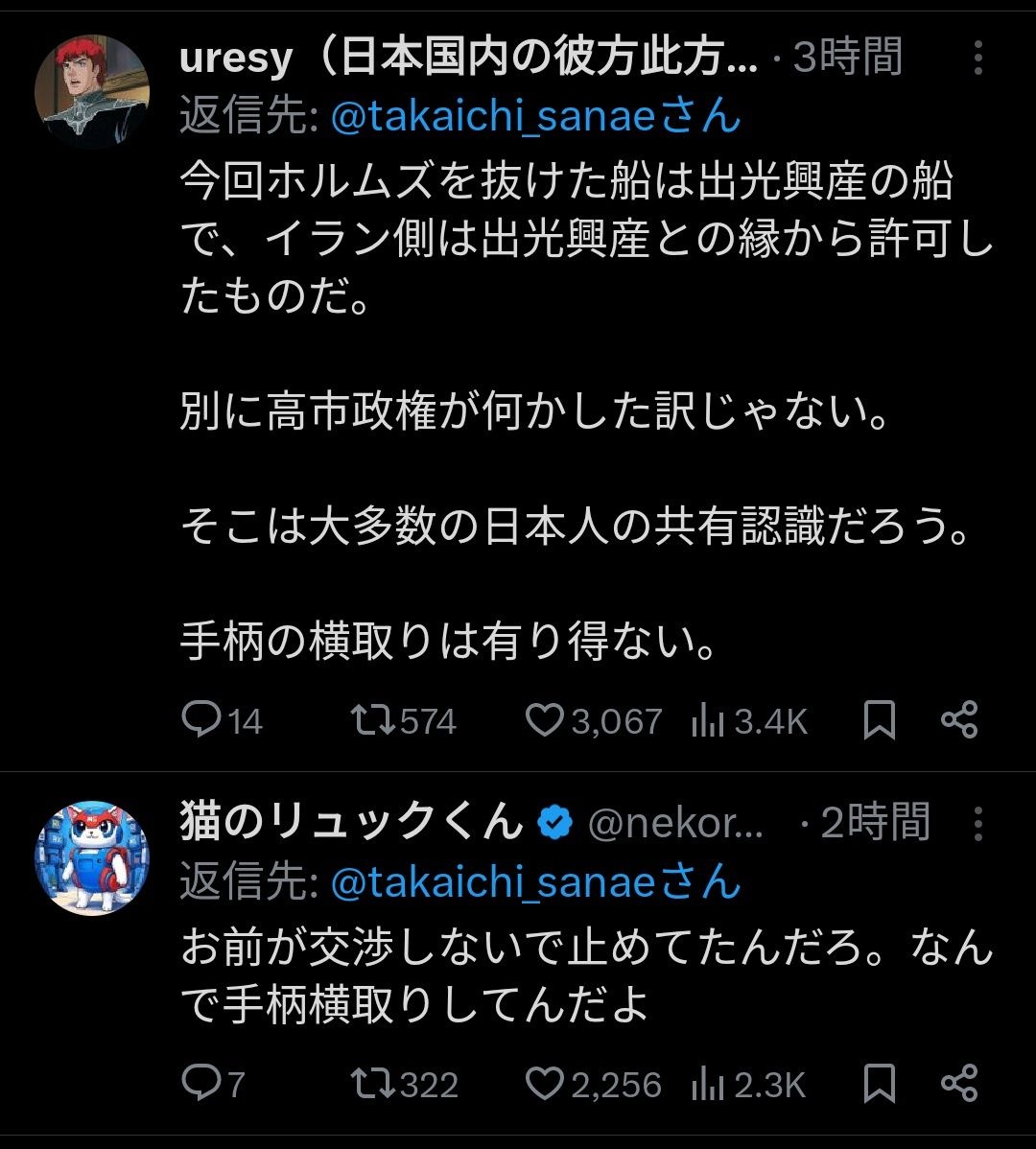Open overflow menu on uresy's reply
The height and width of the screenshot is (1149, 1036).
point(977,59)
